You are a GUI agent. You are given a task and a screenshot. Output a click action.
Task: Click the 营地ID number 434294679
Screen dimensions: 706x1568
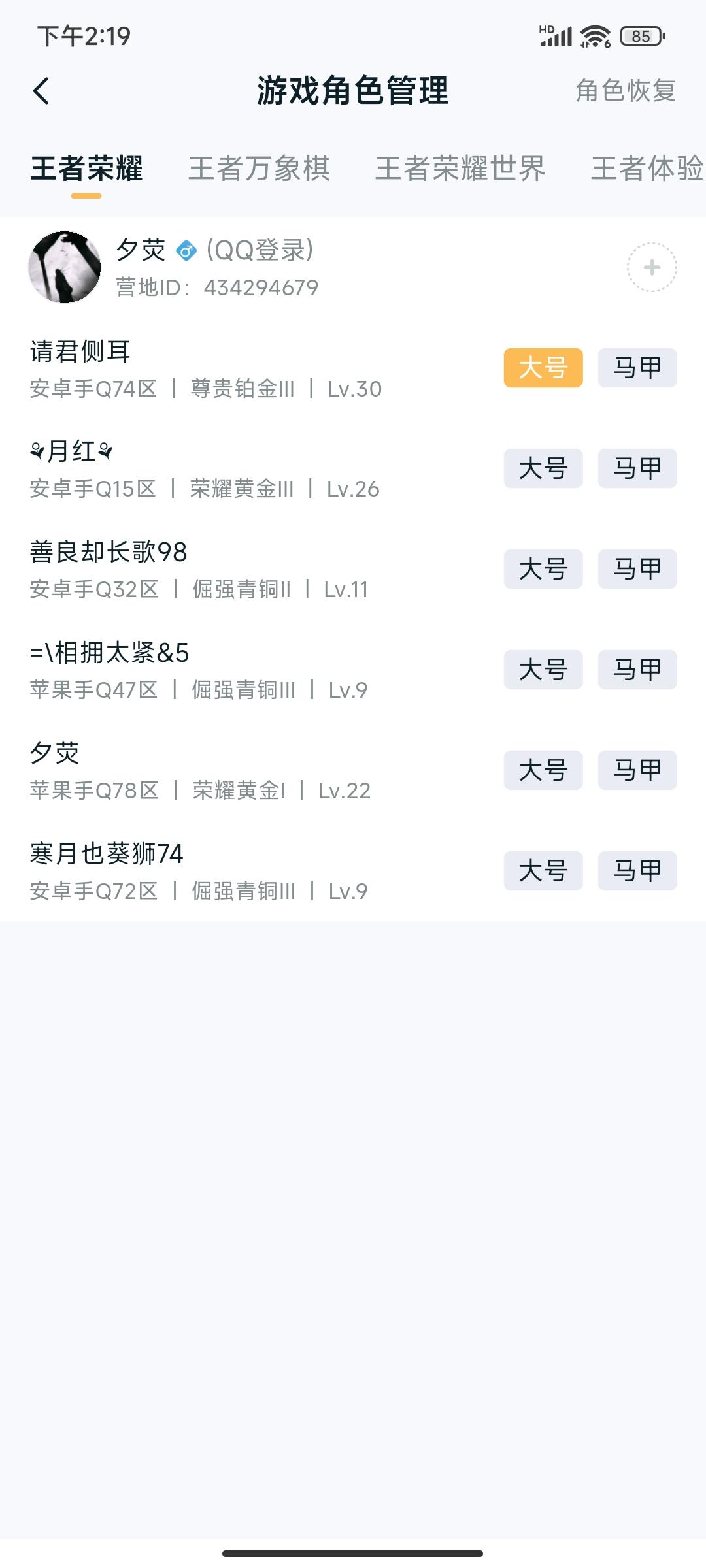[x=261, y=286]
